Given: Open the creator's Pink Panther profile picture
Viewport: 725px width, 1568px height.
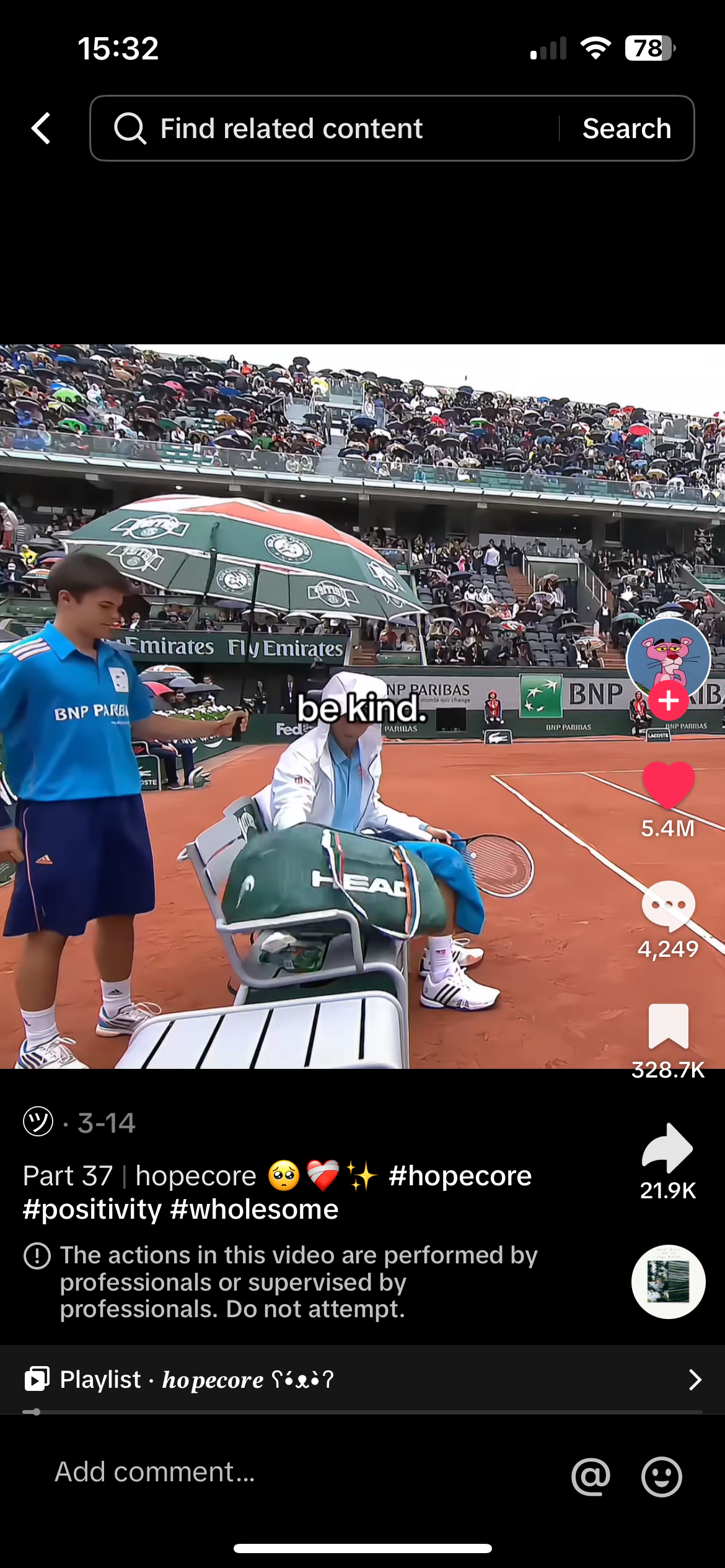Looking at the screenshot, I should click(x=667, y=655).
